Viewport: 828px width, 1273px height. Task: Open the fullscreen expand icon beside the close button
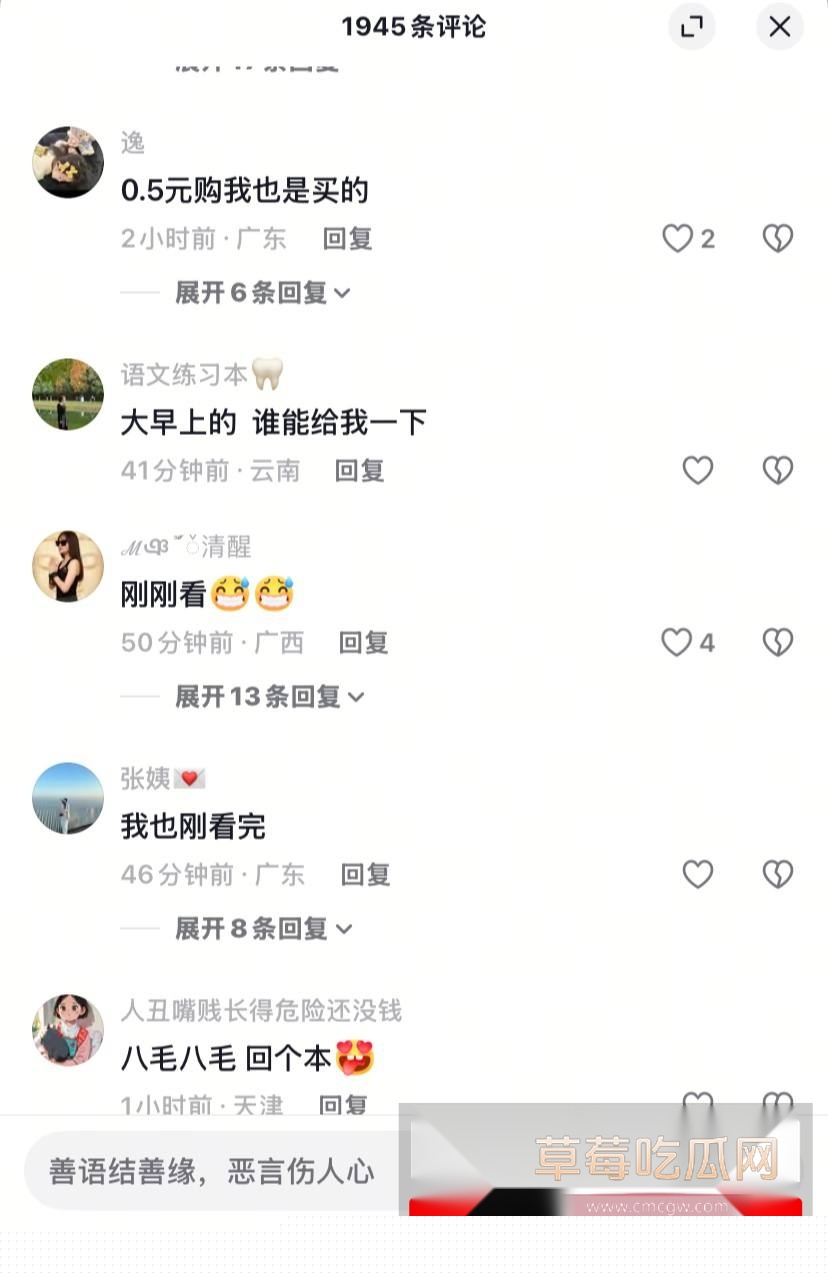(x=691, y=27)
